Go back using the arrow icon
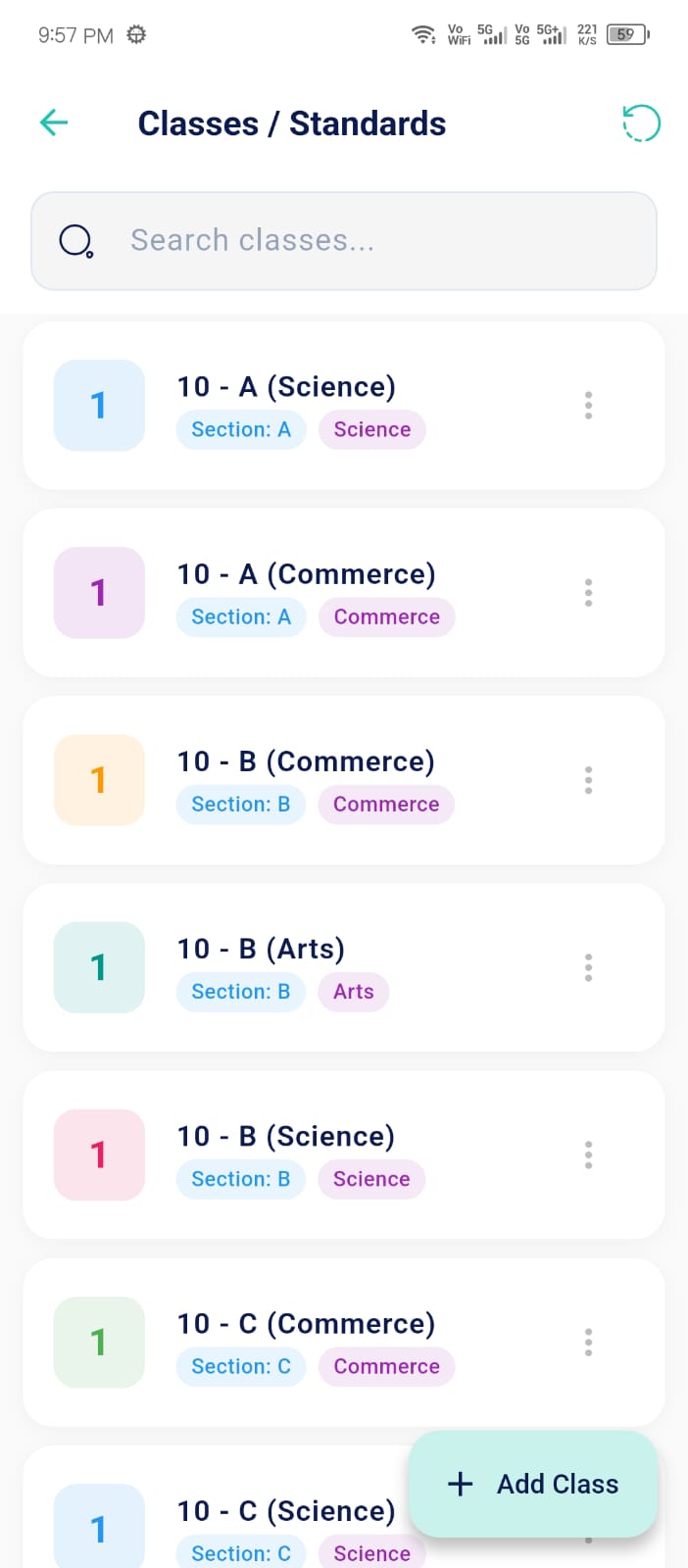 [x=54, y=122]
